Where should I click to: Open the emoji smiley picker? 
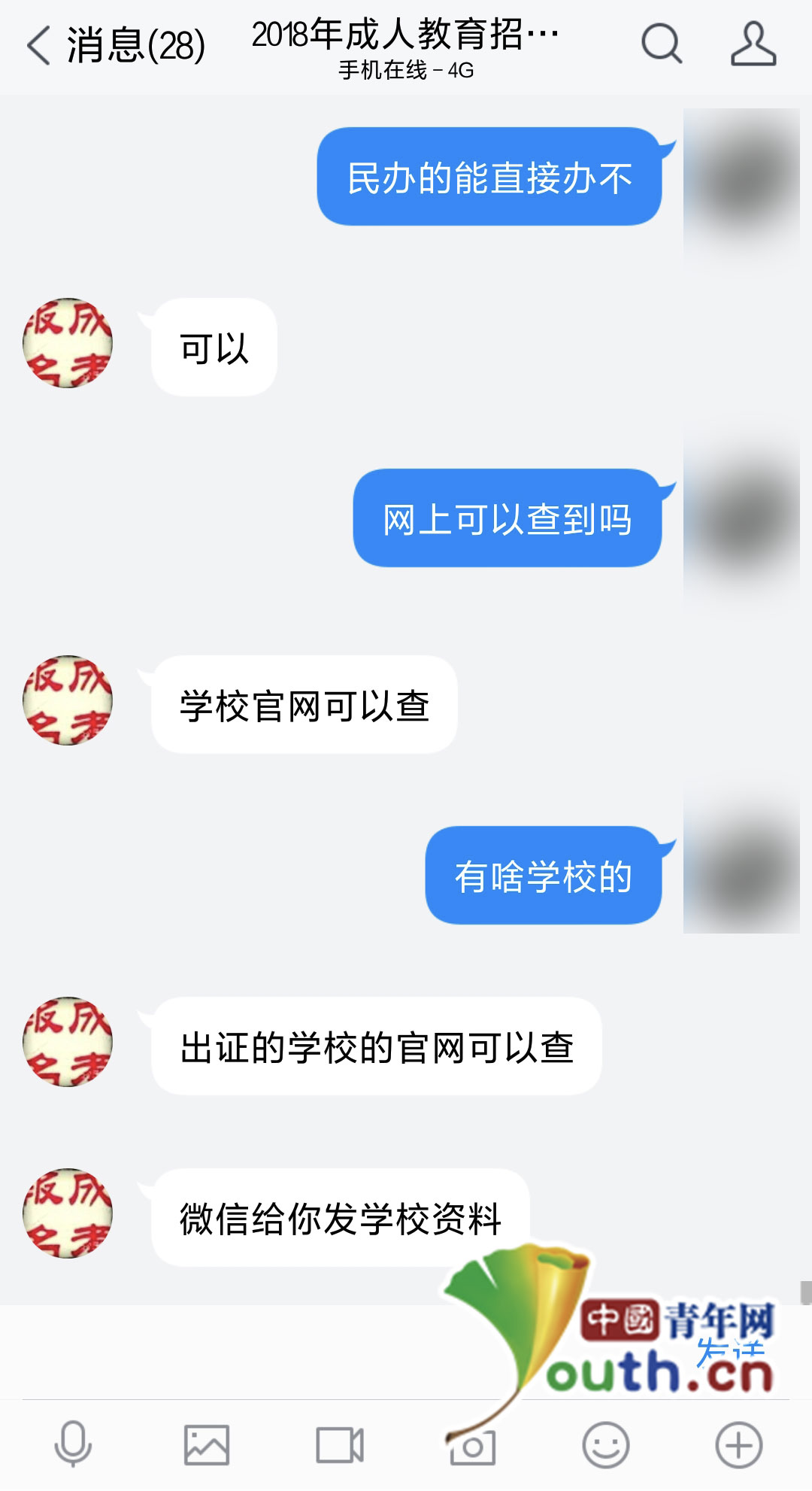[x=607, y=1443]
